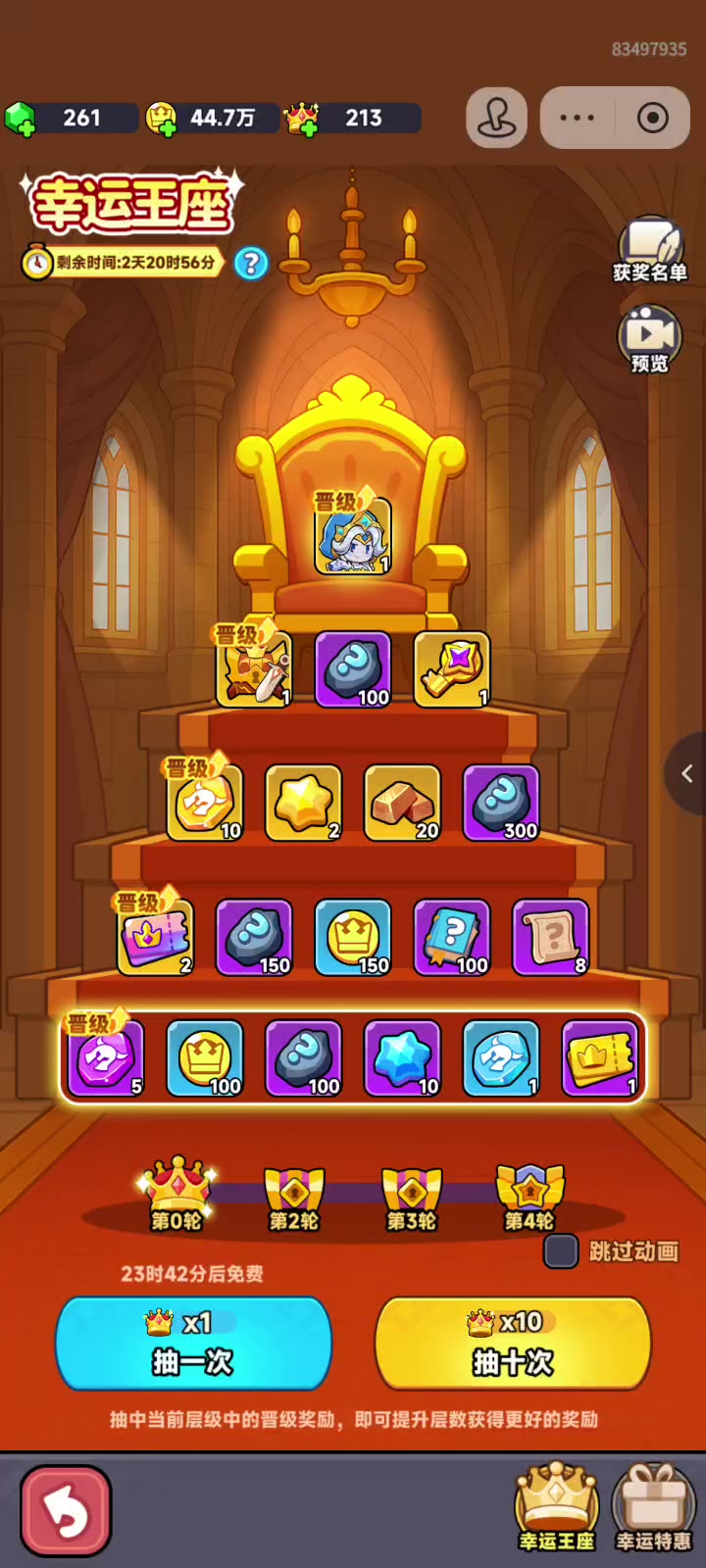Draw ten times with 抽十次 button

click(x=513, y=1343)
